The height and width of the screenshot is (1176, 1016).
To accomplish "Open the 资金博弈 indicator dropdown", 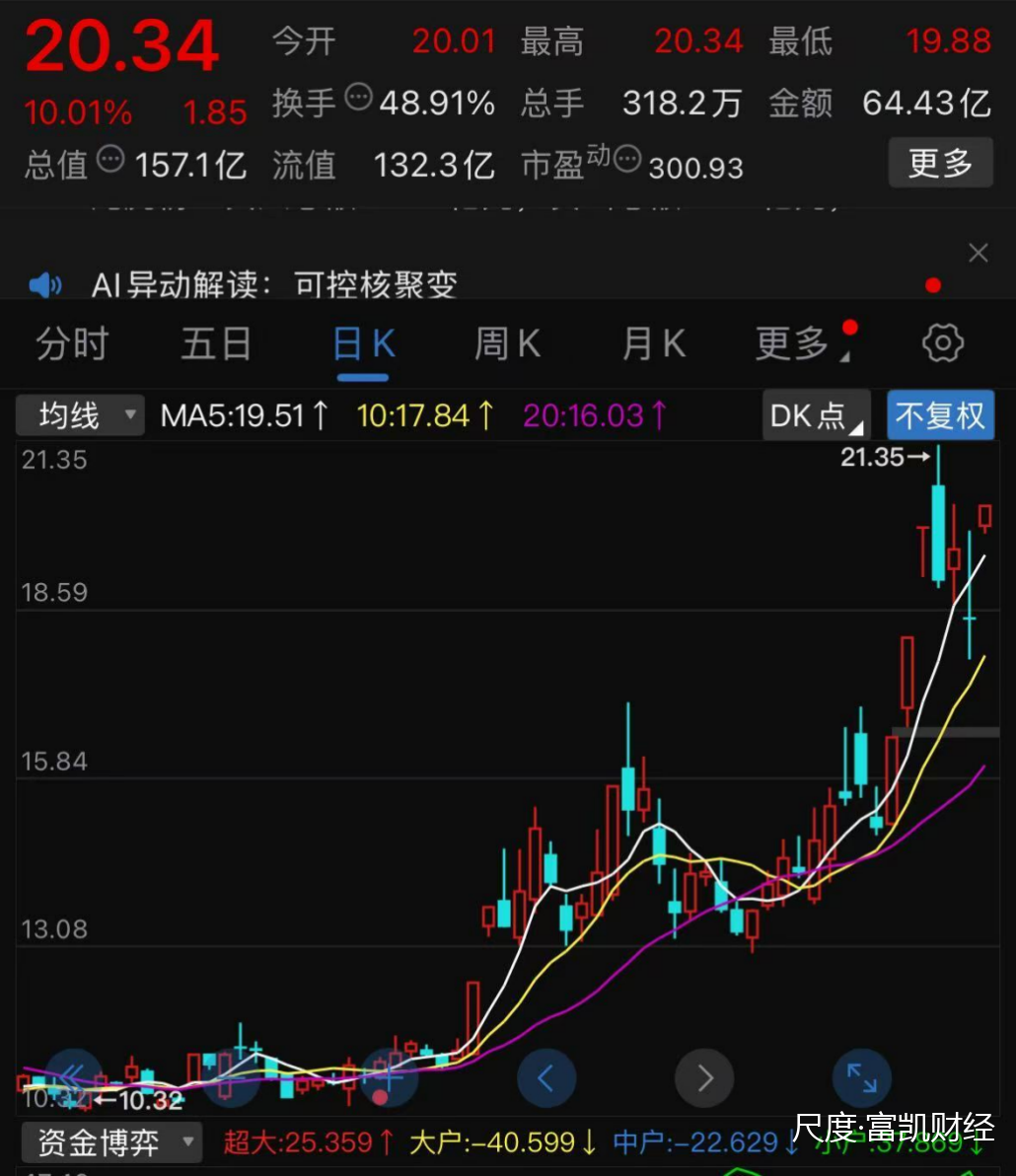I will 109,1142.
